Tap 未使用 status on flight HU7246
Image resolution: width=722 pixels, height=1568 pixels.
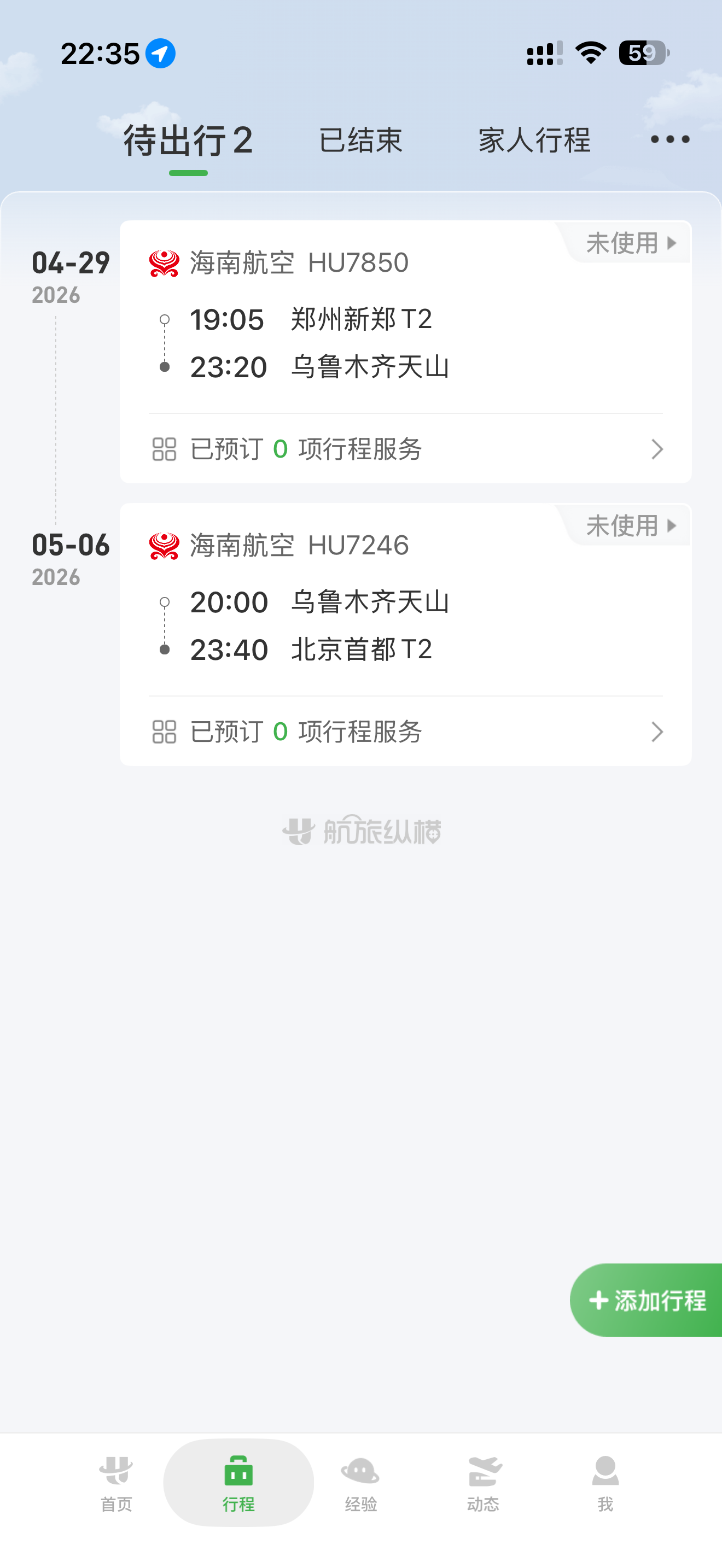point(631,525)
